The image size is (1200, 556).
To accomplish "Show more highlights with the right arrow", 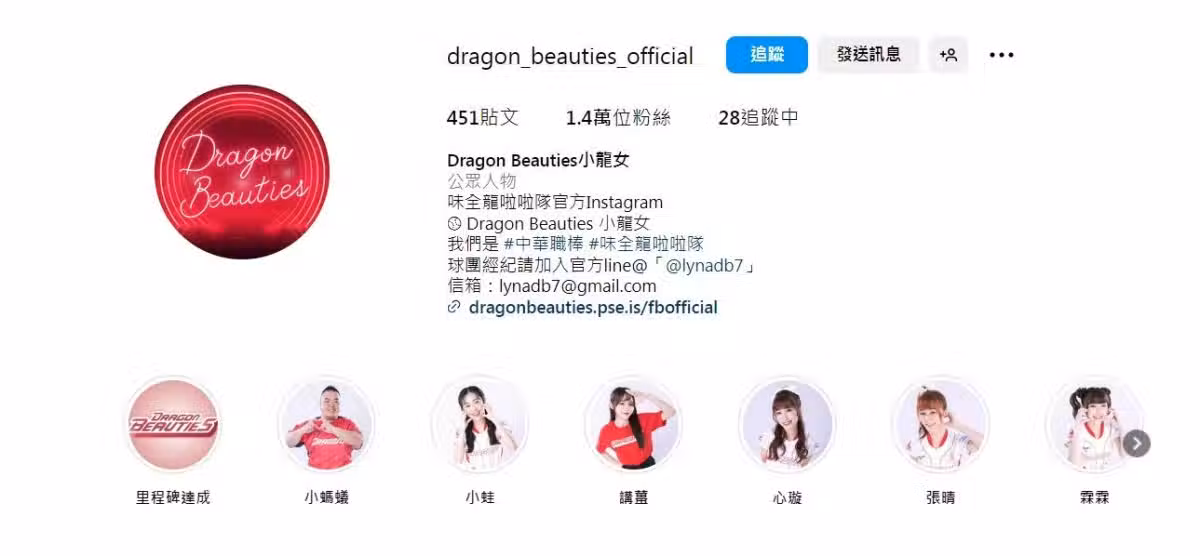I will pos(1136,443).
